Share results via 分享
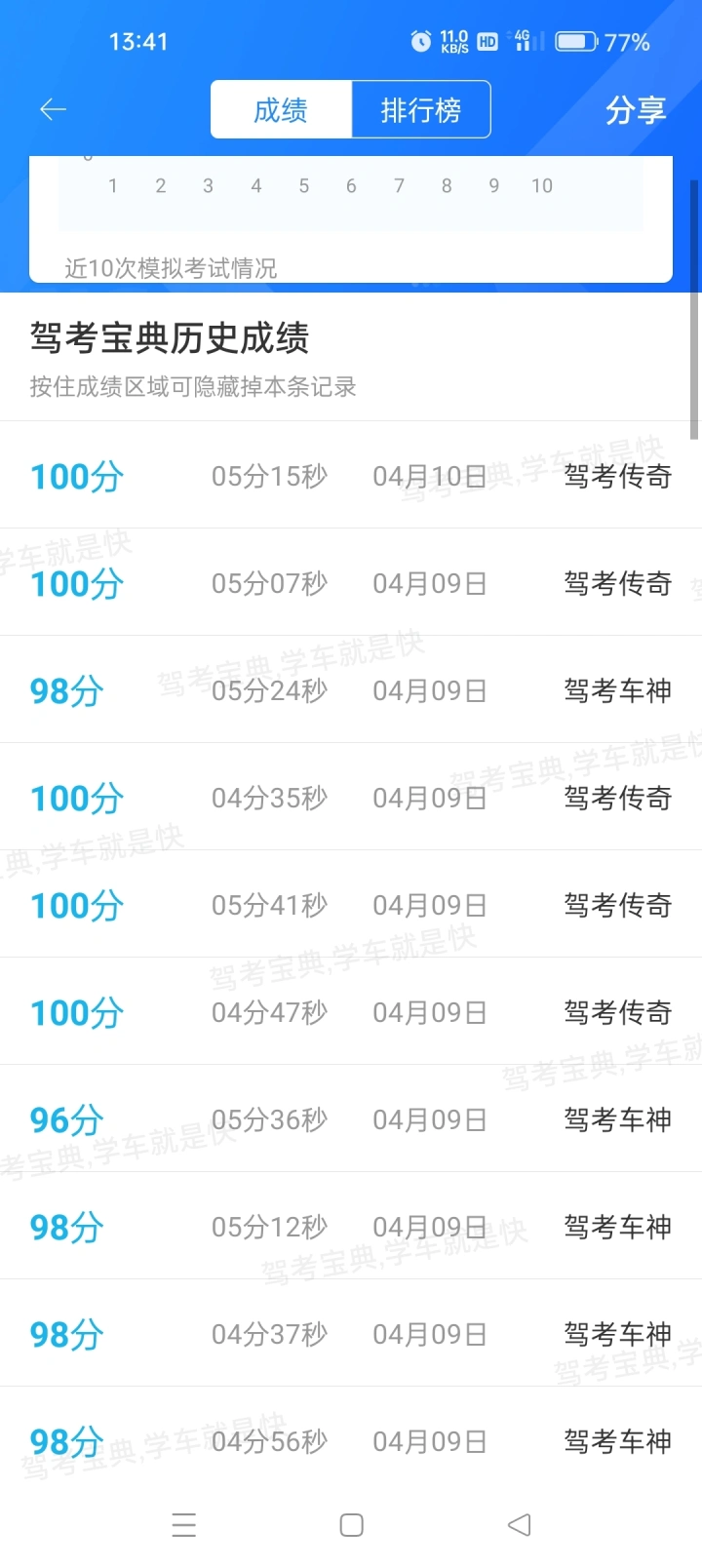Screen dimensions: 702x1568 pos(636,110)
